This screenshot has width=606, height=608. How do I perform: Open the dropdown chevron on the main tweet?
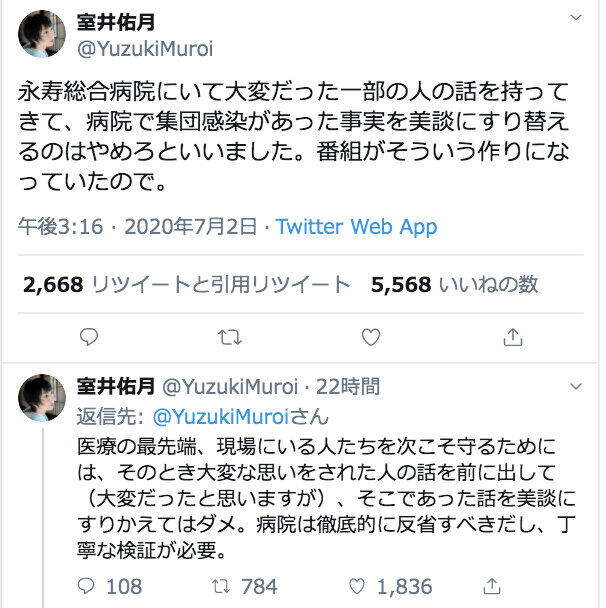(x=575, y=18)
